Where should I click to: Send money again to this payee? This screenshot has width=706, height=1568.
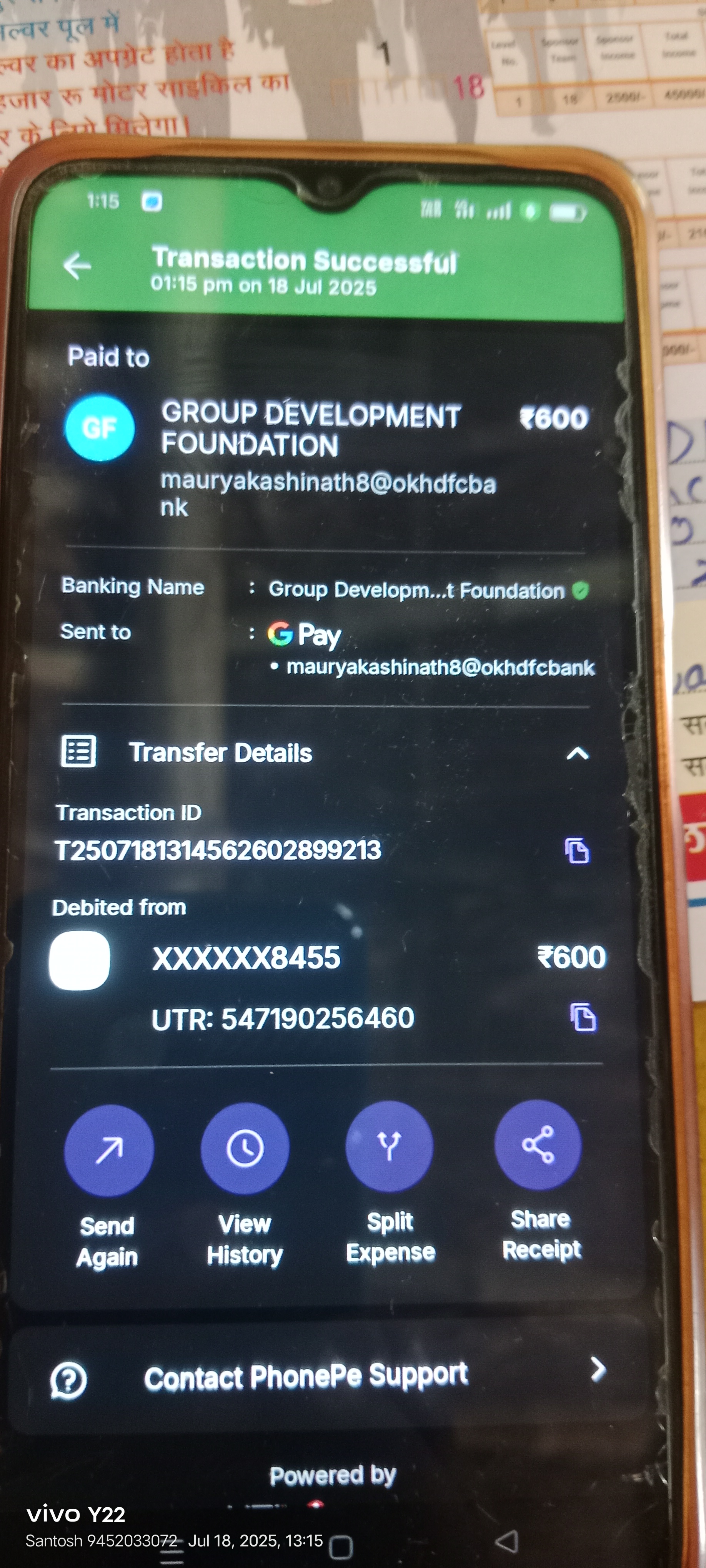109,1150
